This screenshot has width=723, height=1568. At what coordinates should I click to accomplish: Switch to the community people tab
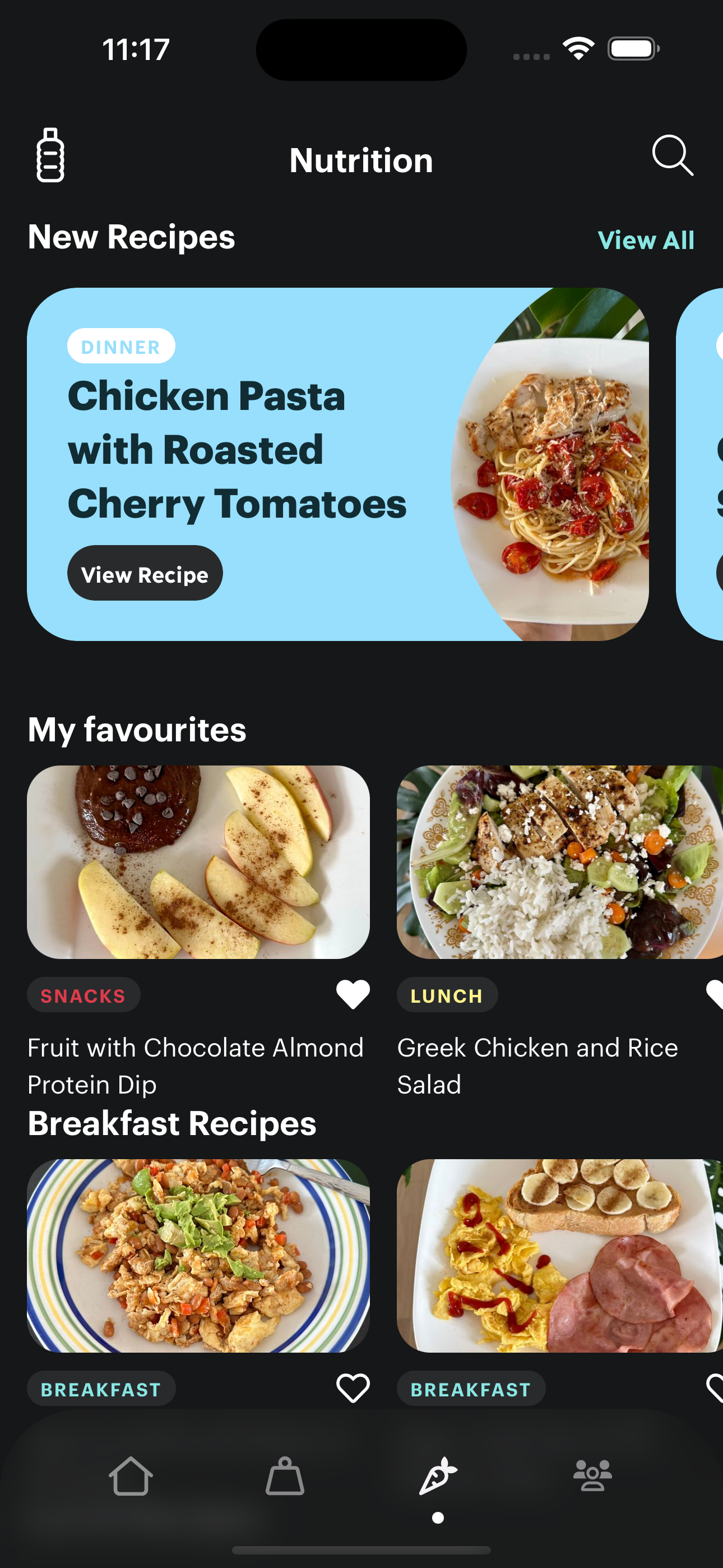pyautogui.click(x=592, y=1476)
